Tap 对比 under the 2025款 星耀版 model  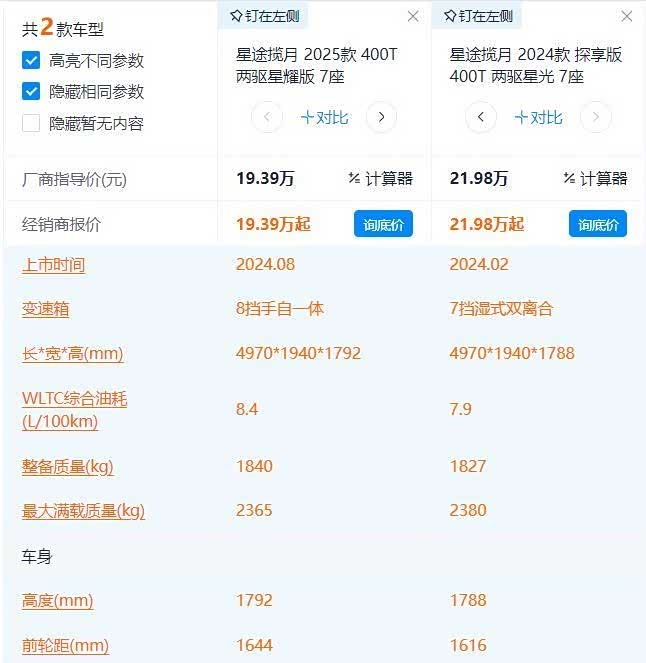click(x=325, y=117)
